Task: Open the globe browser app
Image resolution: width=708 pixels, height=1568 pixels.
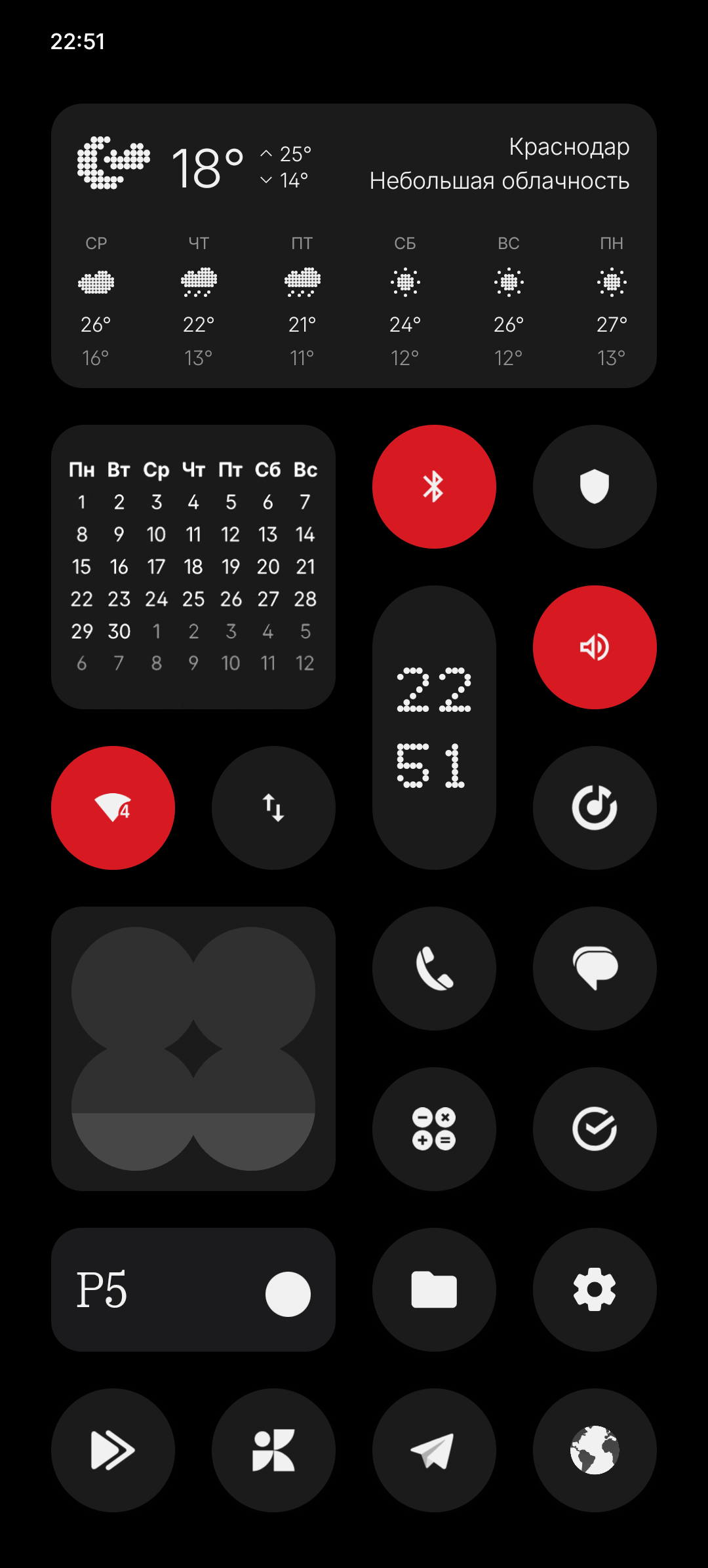Action: [x=595, y=1450]
